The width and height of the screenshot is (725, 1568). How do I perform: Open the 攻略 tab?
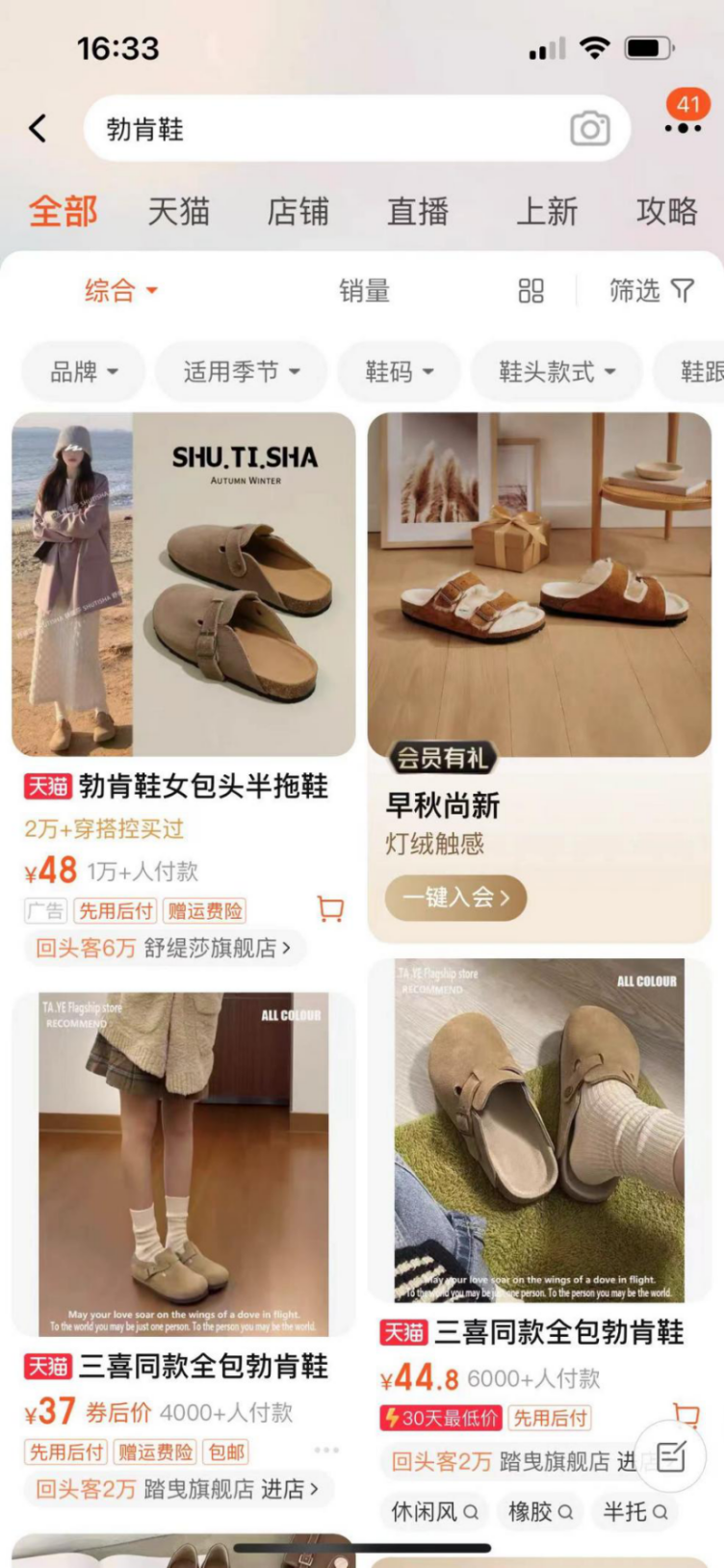pyautogui.click(x=667, y=211)
